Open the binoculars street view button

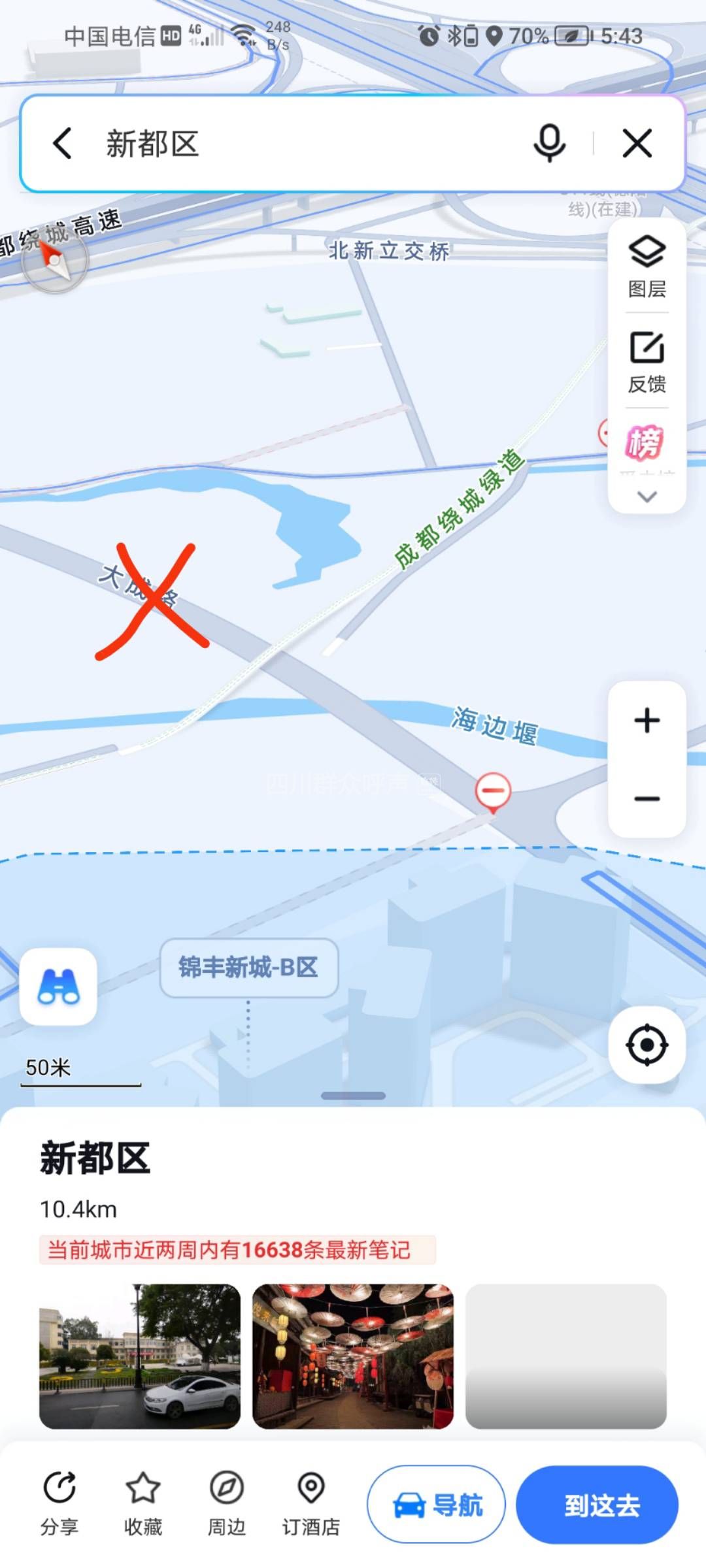(59, 986)
